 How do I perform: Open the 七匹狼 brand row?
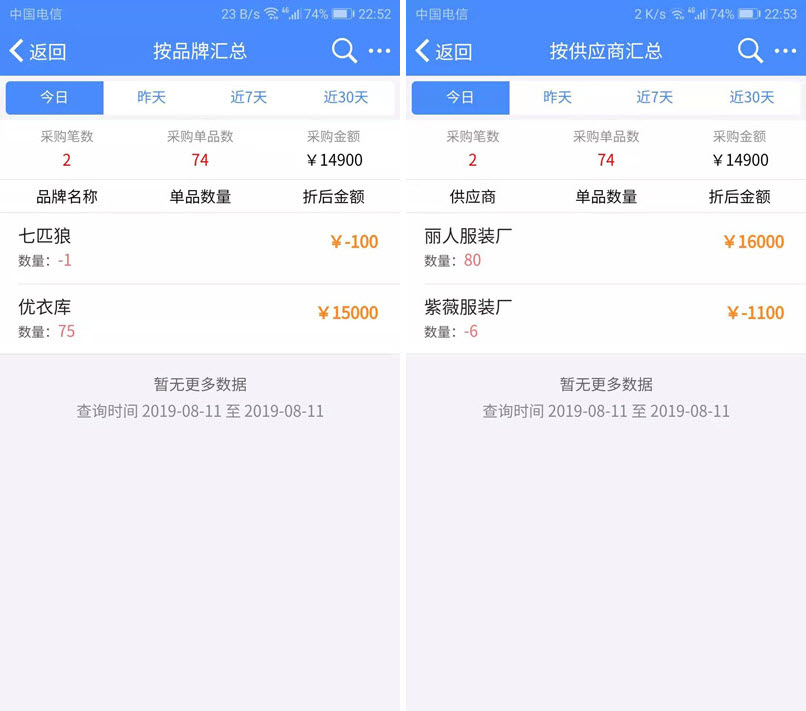click(x=199, y=248)
